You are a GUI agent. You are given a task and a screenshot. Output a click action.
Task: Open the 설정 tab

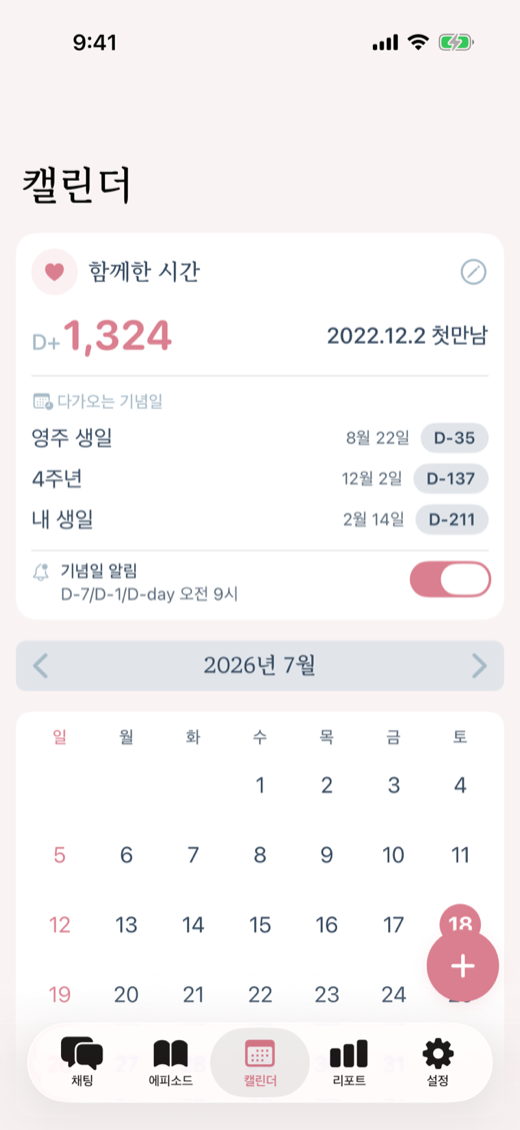pos(438,1063)
